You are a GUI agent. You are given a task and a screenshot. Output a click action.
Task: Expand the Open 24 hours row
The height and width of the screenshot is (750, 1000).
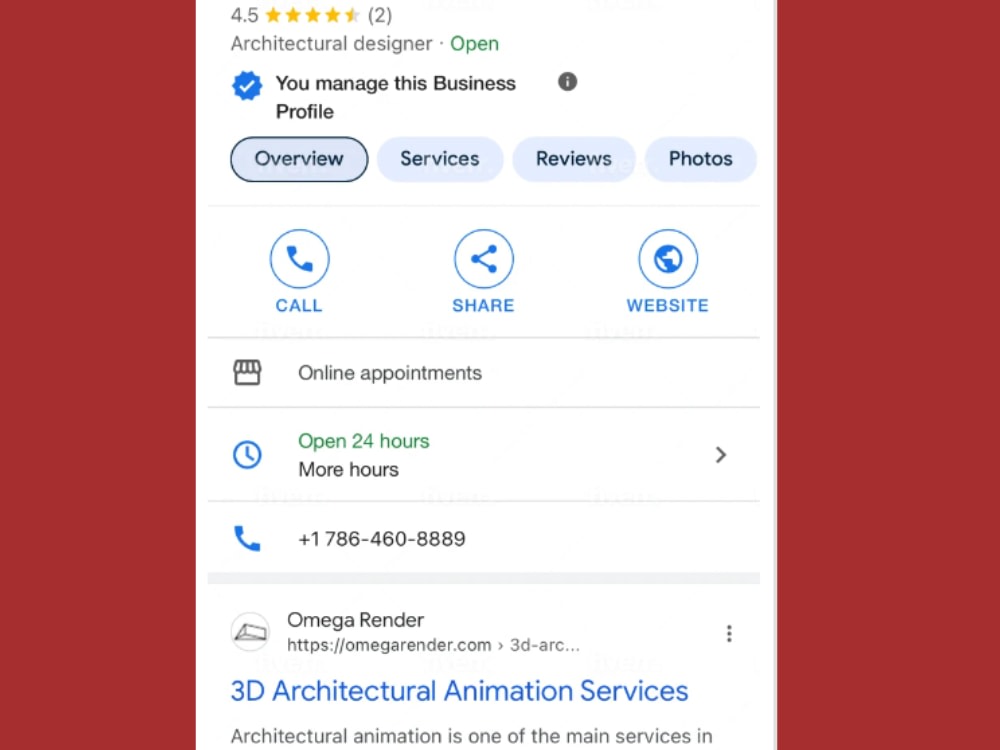(720, 455)
